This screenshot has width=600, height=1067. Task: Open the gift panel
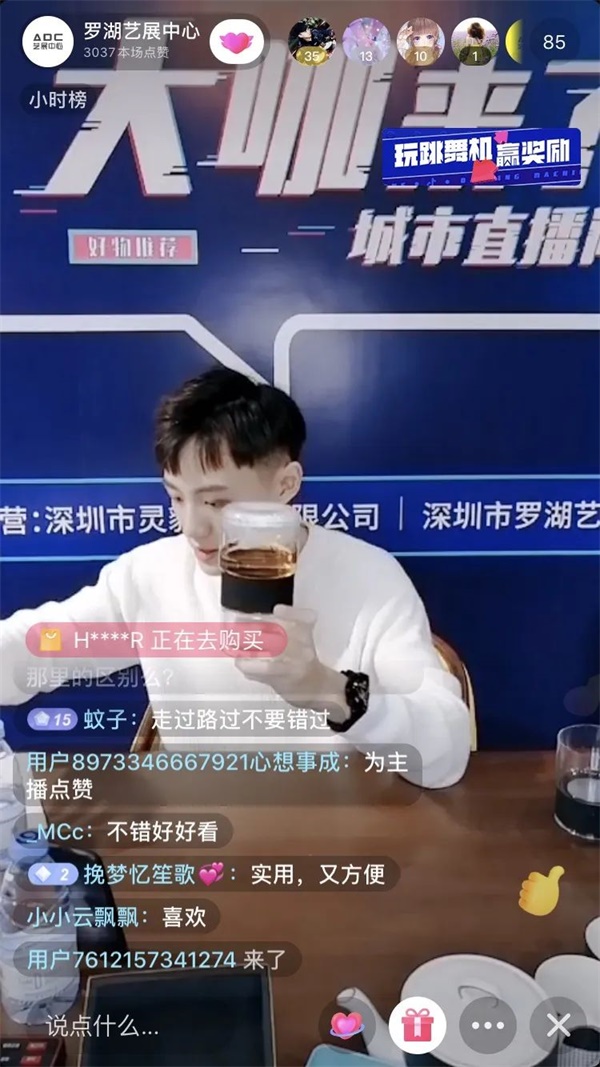tap(417, 1025)
